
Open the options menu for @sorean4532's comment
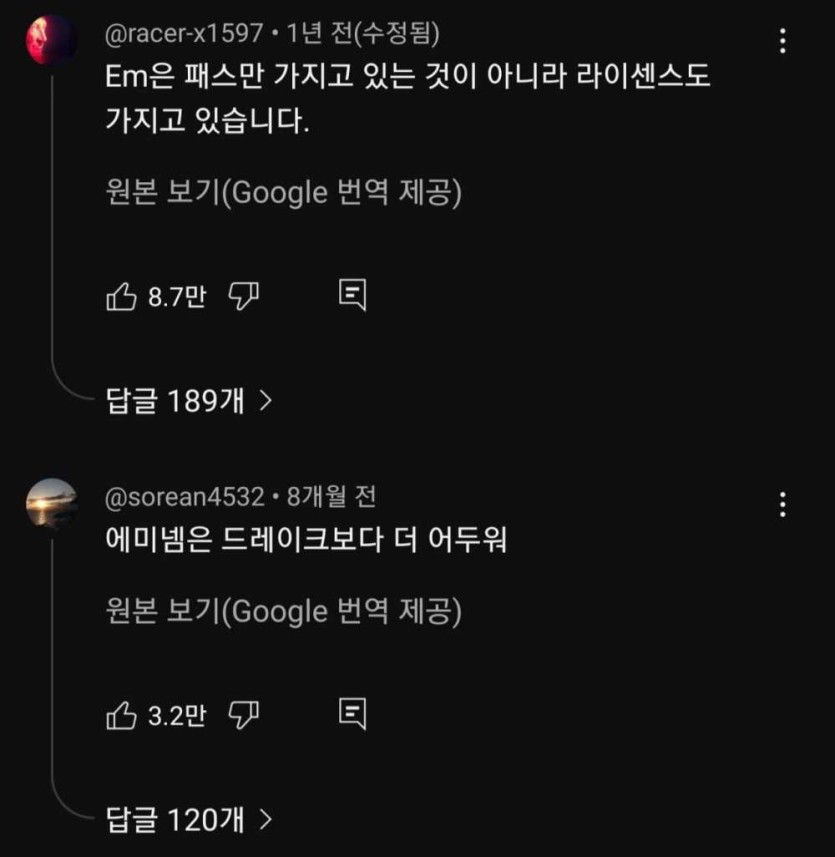(x=782, y=506)
